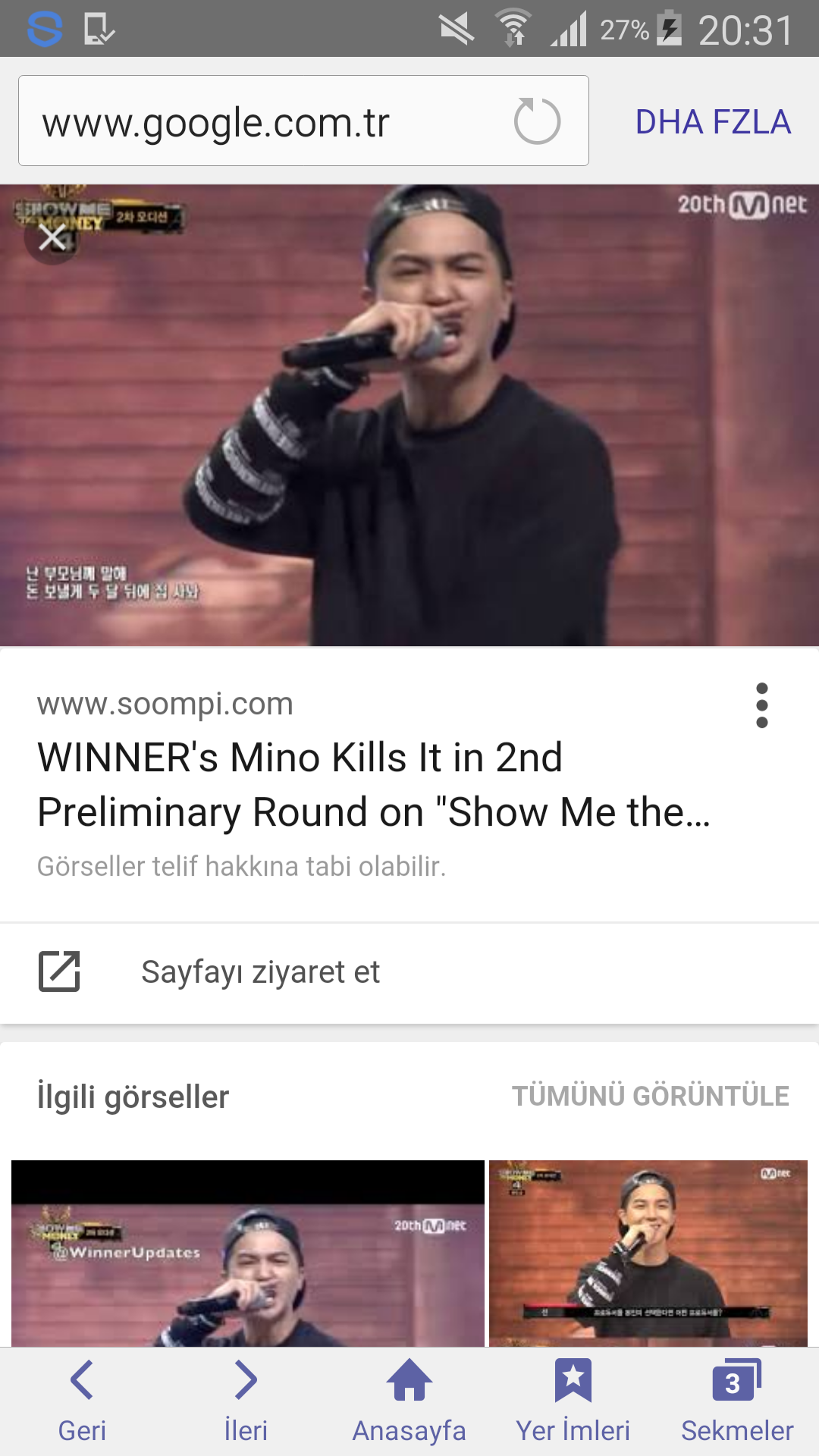The height and width of the screenshot is (1456, 819).
Task: Open the WINNER's Mino article title link
Action: click(375, 785)
